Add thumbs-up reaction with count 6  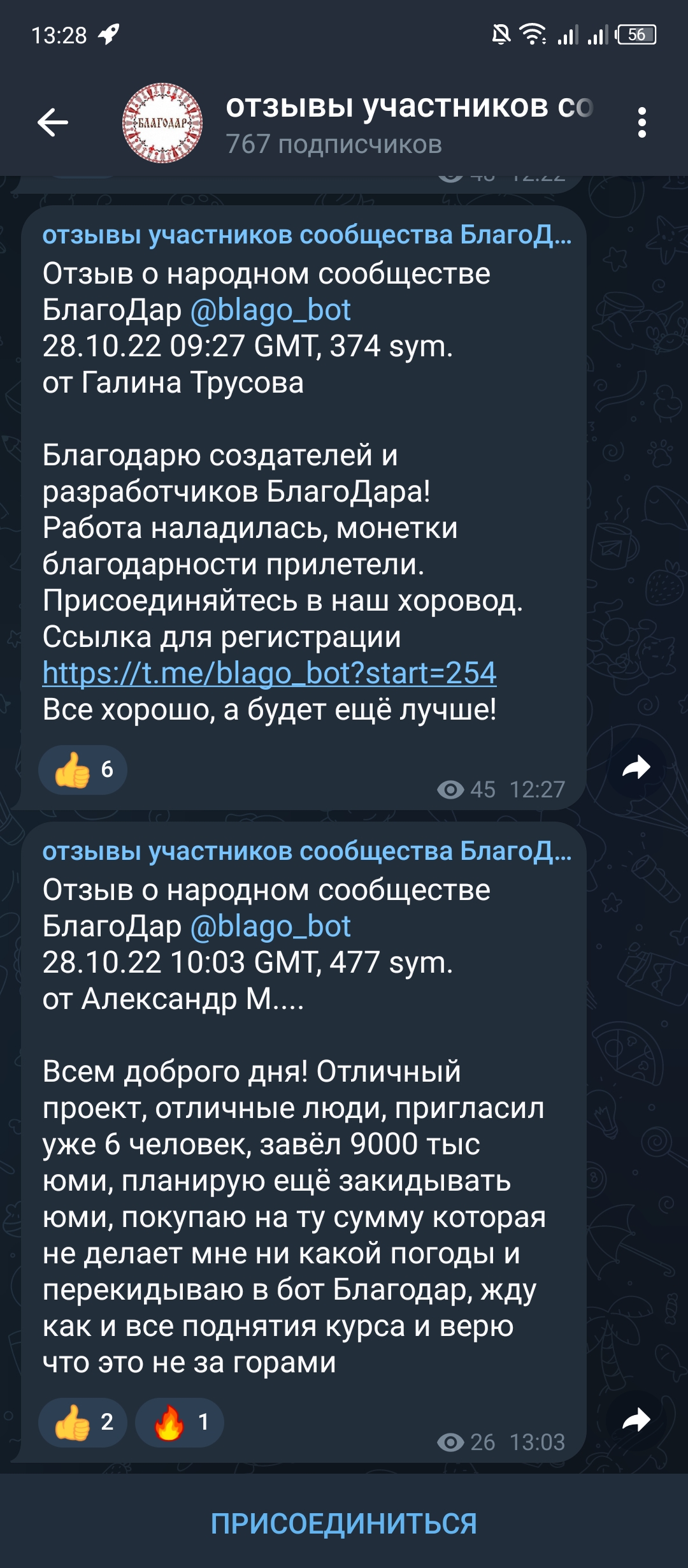tap(83, 770)
